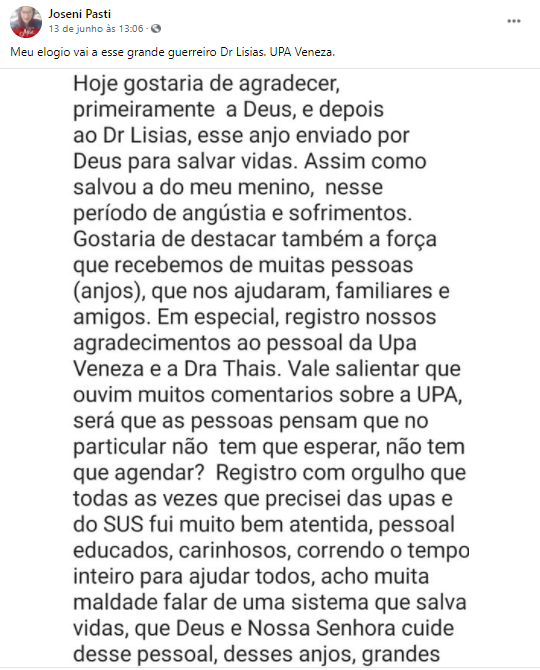The image size is (540, 670).
Task: Open the post timestamp 13 de junho
Action: [x=96, y=29]
